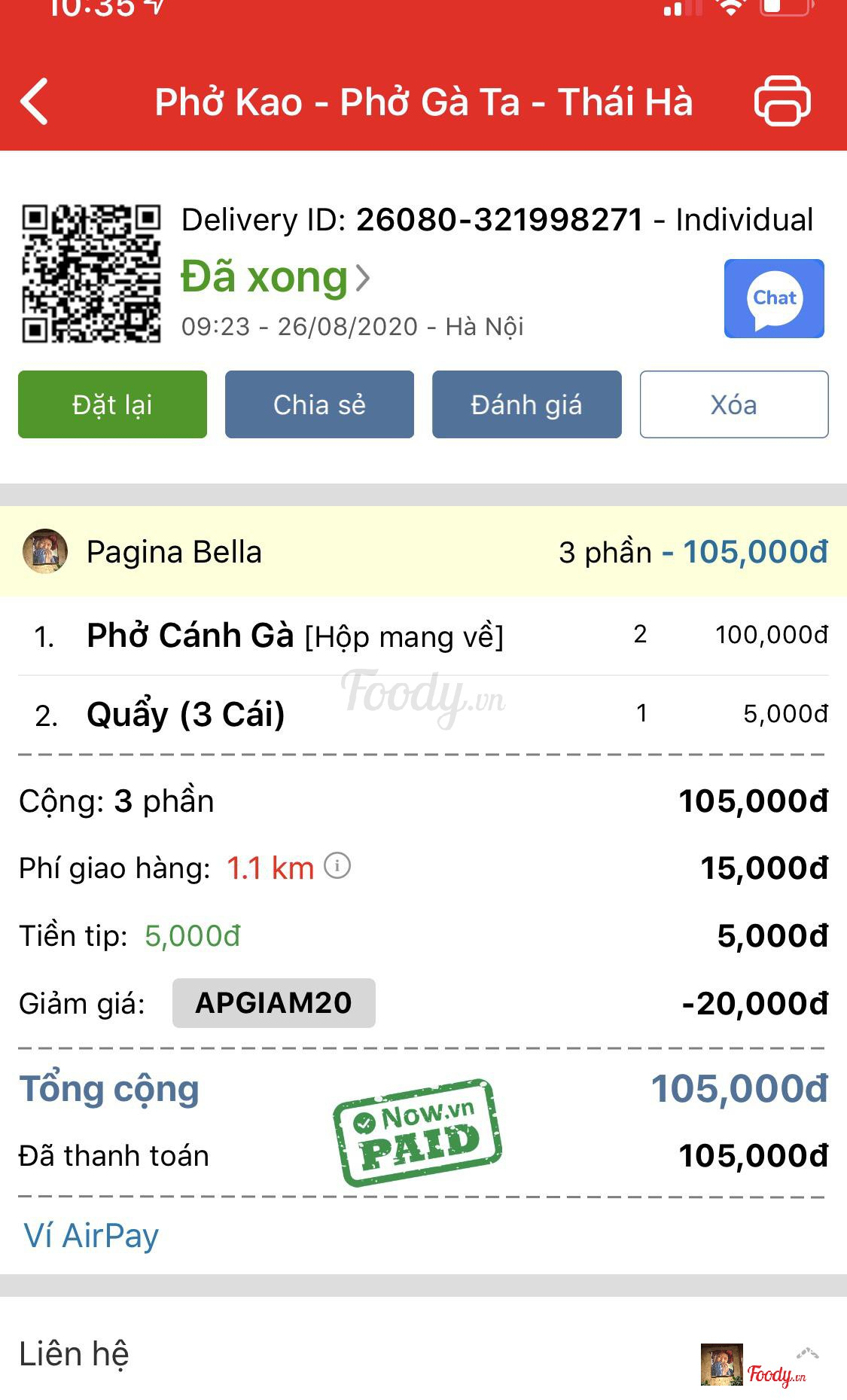Open chat for this delivery
This screenshot has width=847, height=1400.
pos(774,298)
